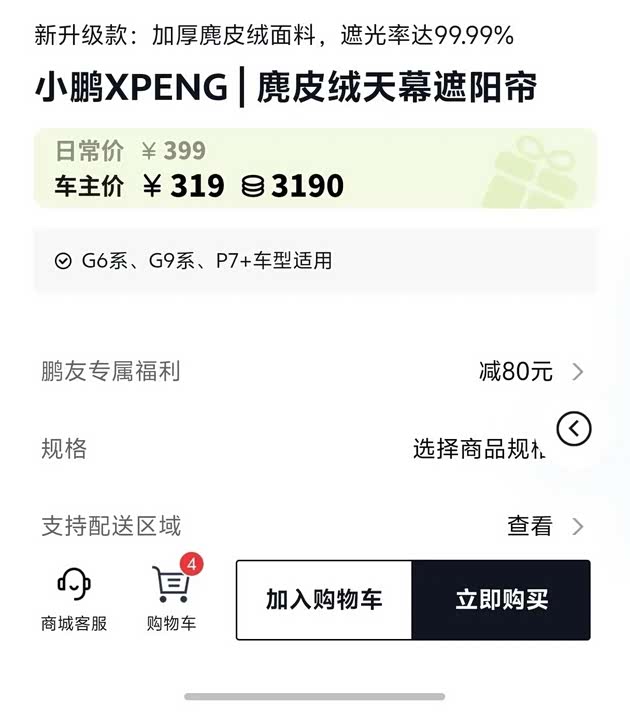The height and width of the screenshot is (713, 630).
Task: Tap the floating back arrow circle
Action: tap(574, 429)
